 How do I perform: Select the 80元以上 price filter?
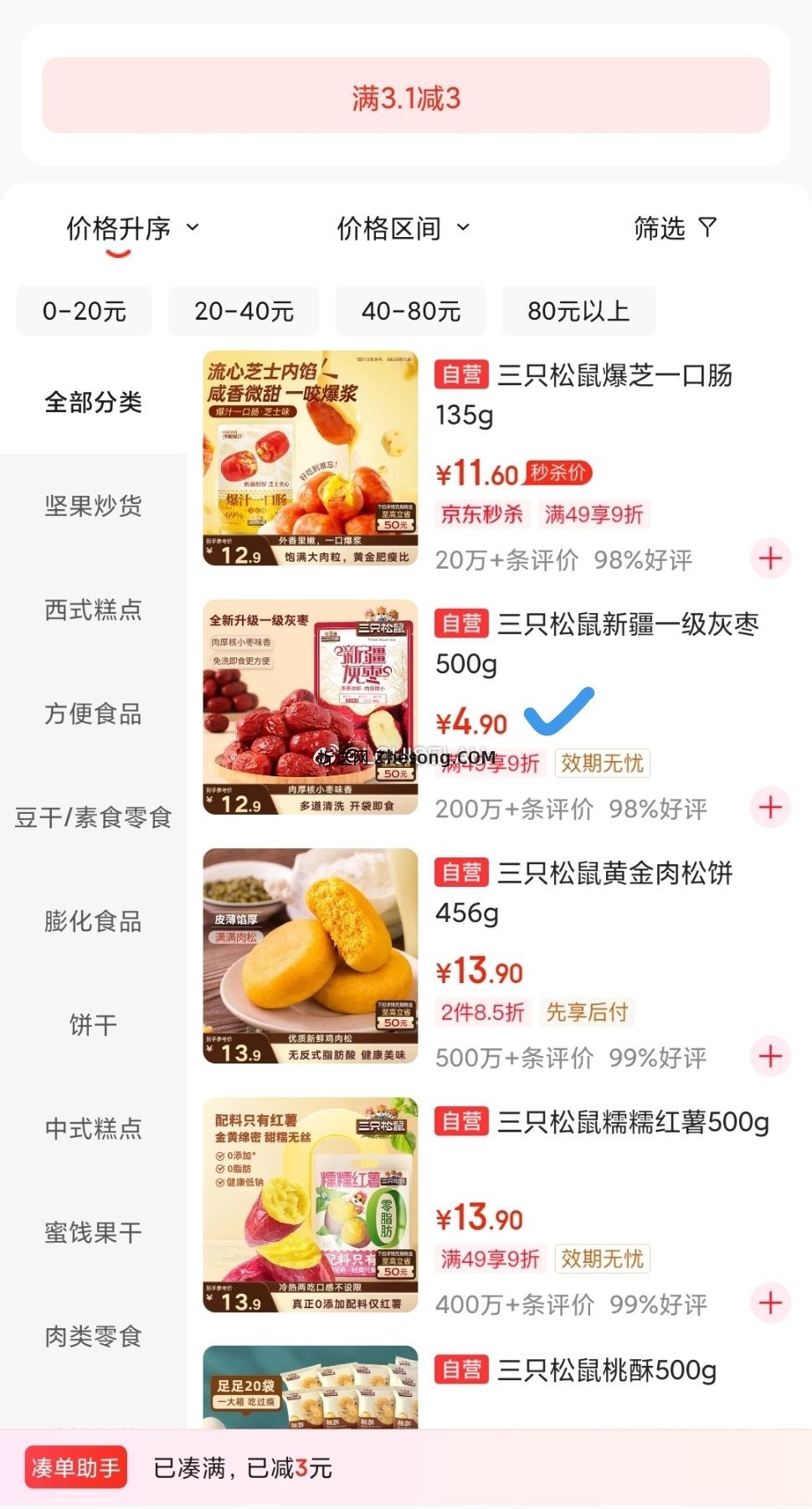pos(578,311)
